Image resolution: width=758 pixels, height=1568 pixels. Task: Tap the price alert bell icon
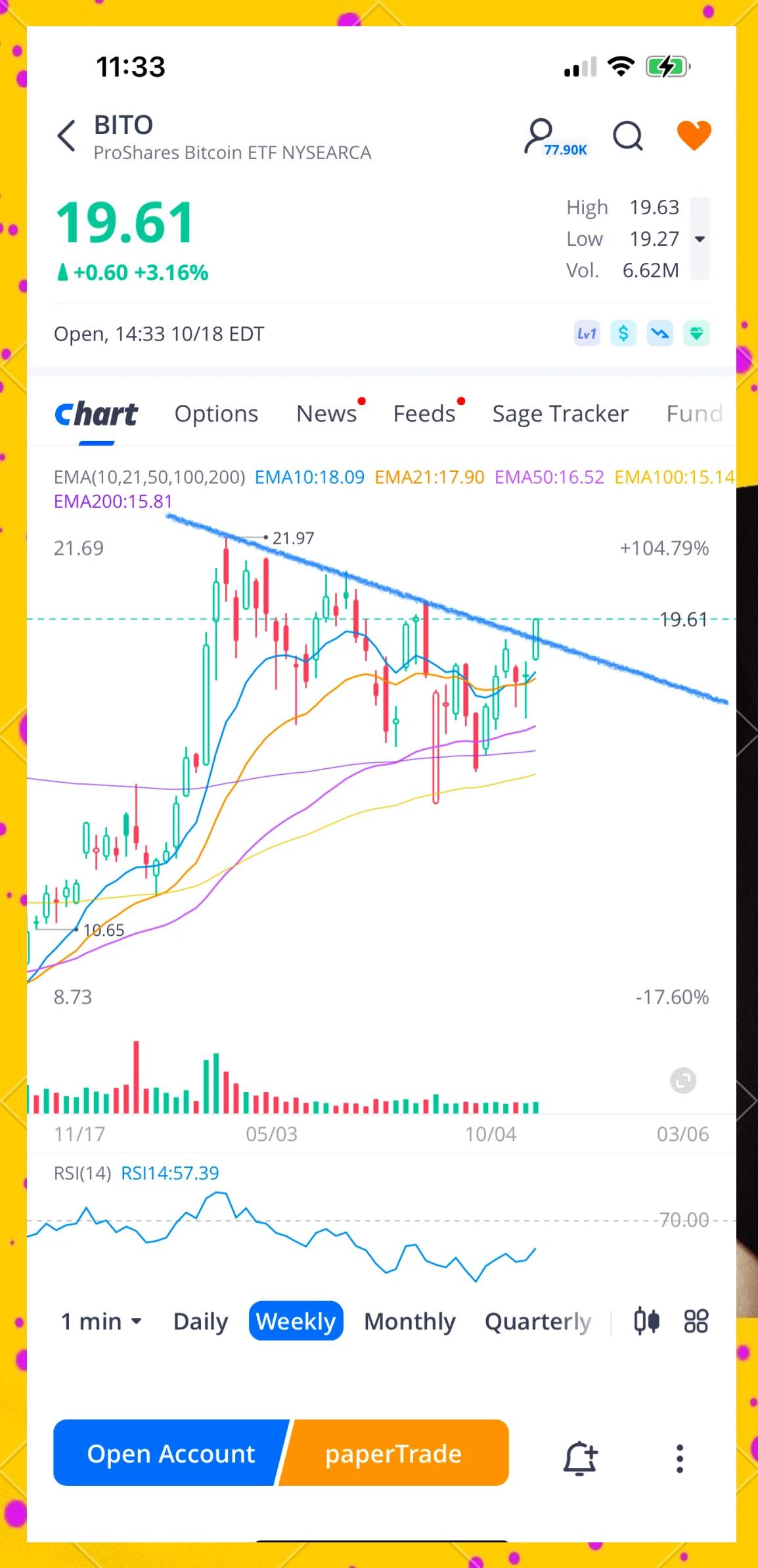point(579,1454)
